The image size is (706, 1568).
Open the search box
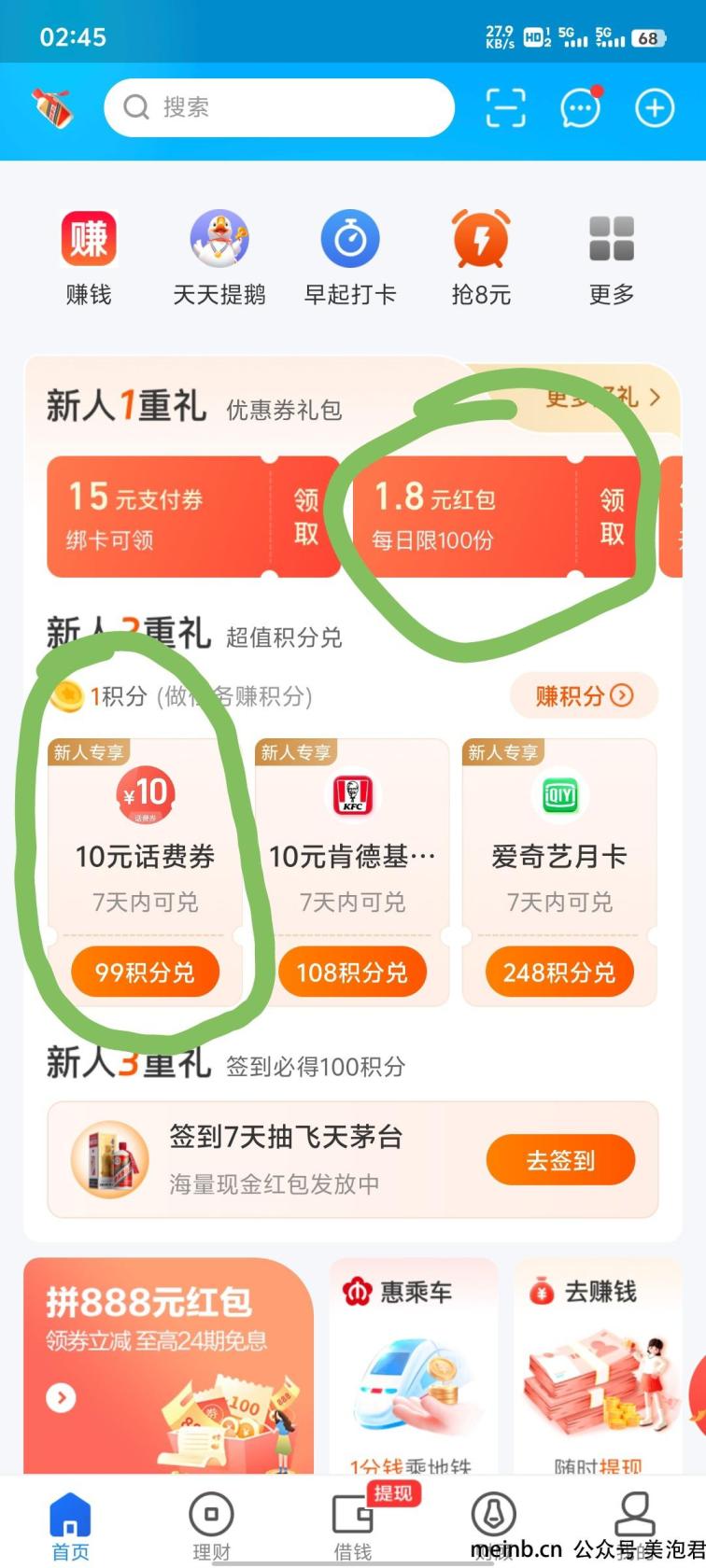coord(280,107)
